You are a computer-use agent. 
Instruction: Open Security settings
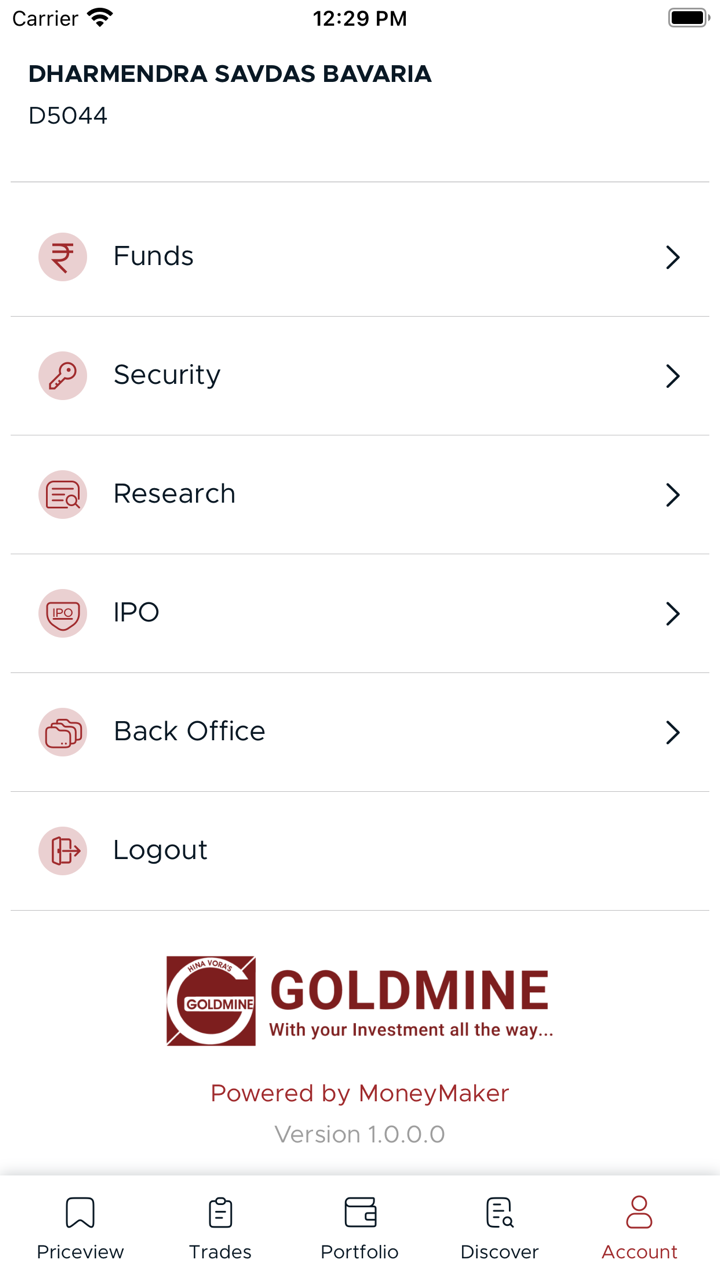pos(360,376)
